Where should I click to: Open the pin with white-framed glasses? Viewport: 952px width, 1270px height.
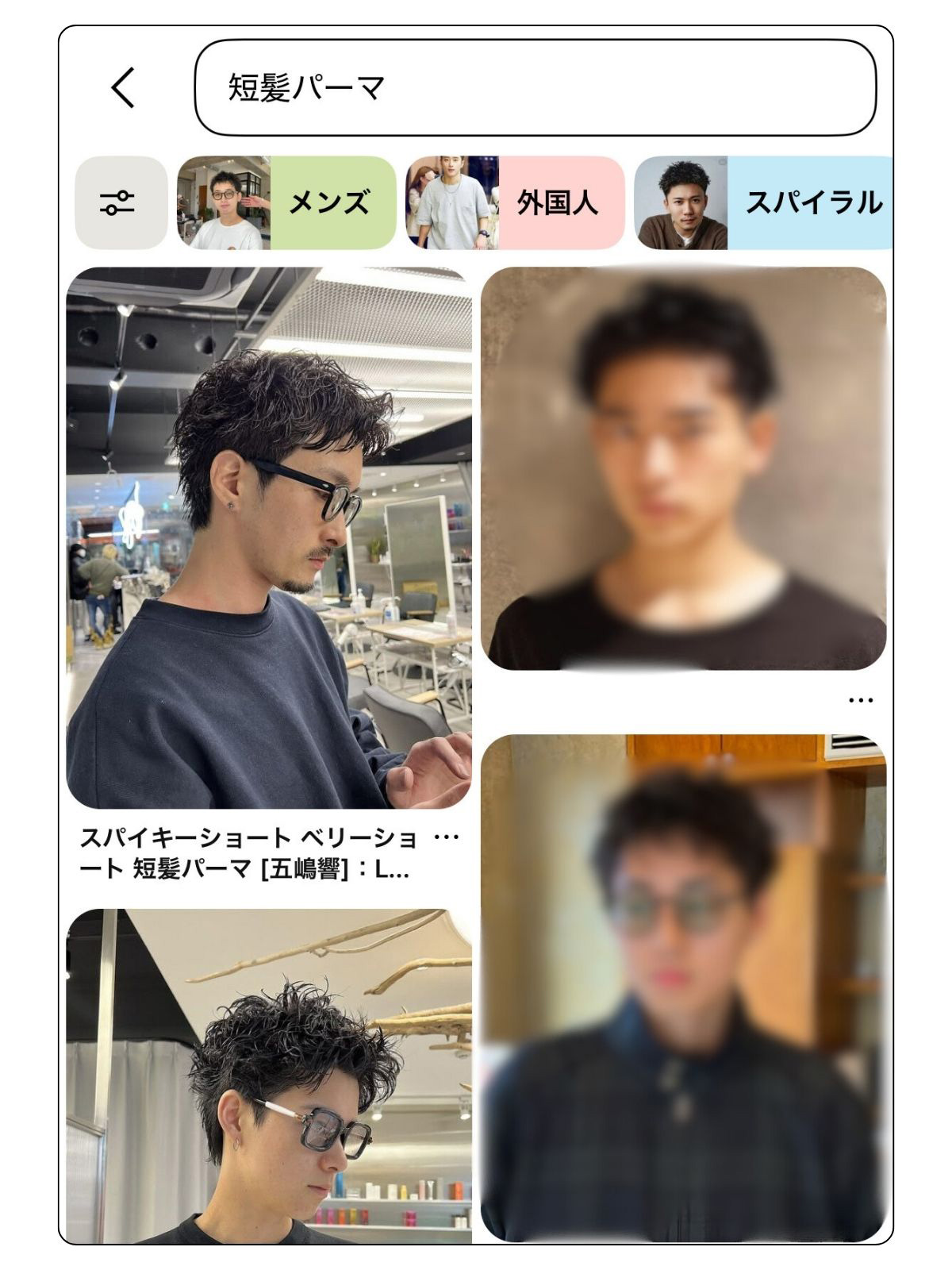tap(268, 1076)
